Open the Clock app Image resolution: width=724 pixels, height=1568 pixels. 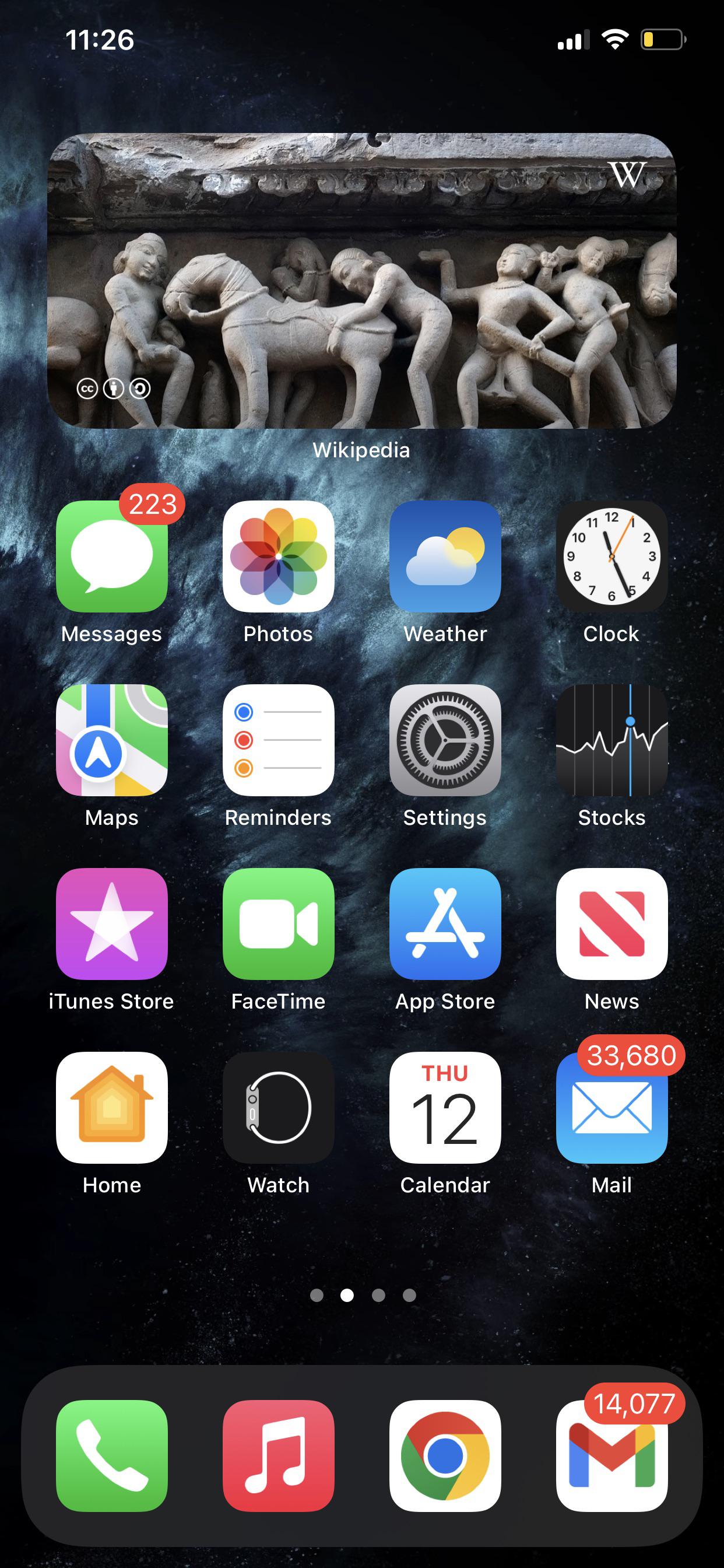611,556
